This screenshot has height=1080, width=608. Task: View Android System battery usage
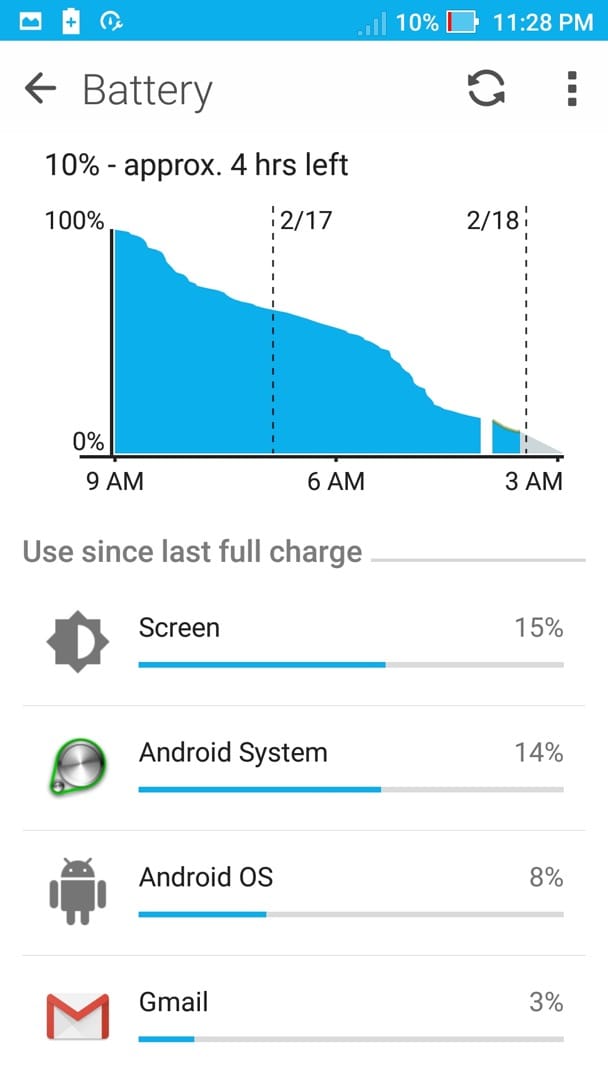[x=304, y=768]
